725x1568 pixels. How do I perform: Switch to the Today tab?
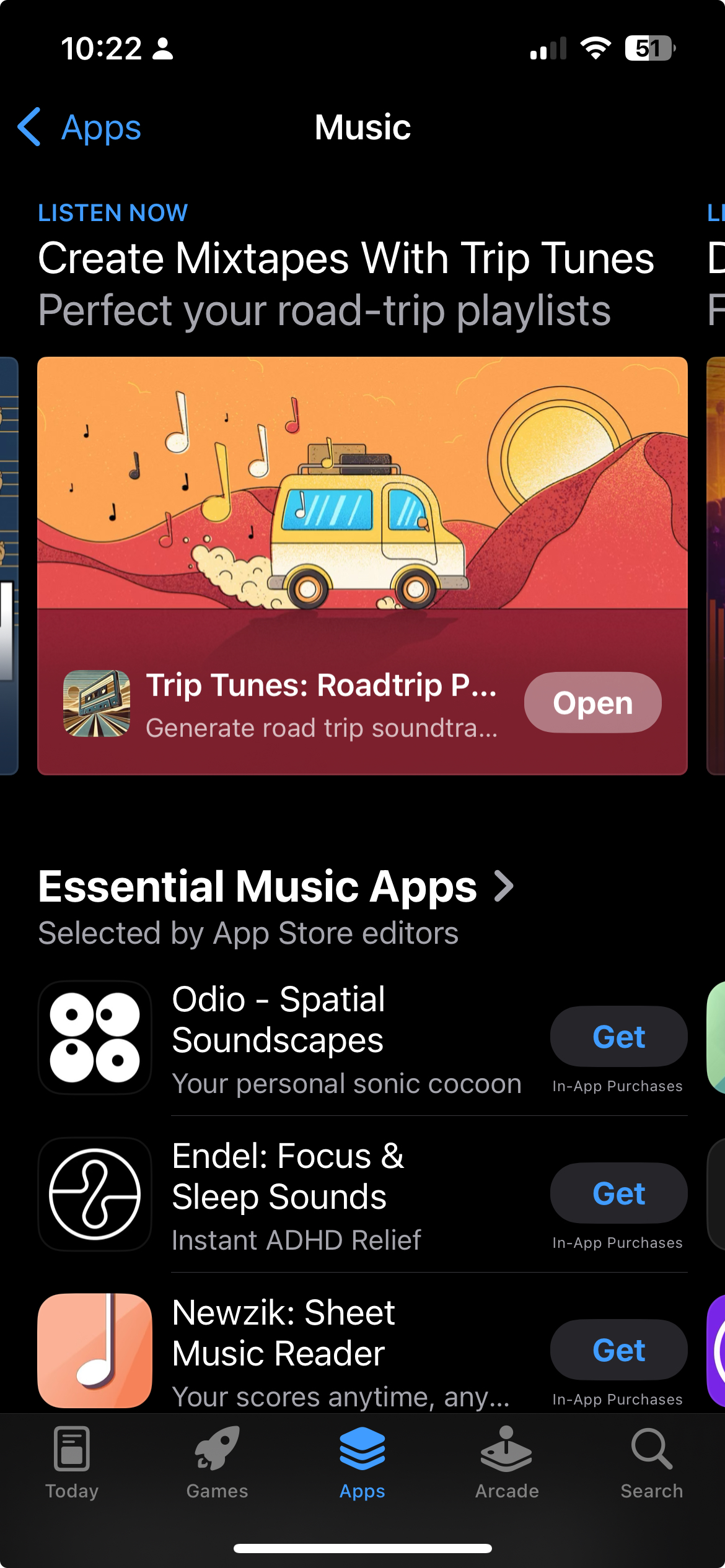[72, 1463]
